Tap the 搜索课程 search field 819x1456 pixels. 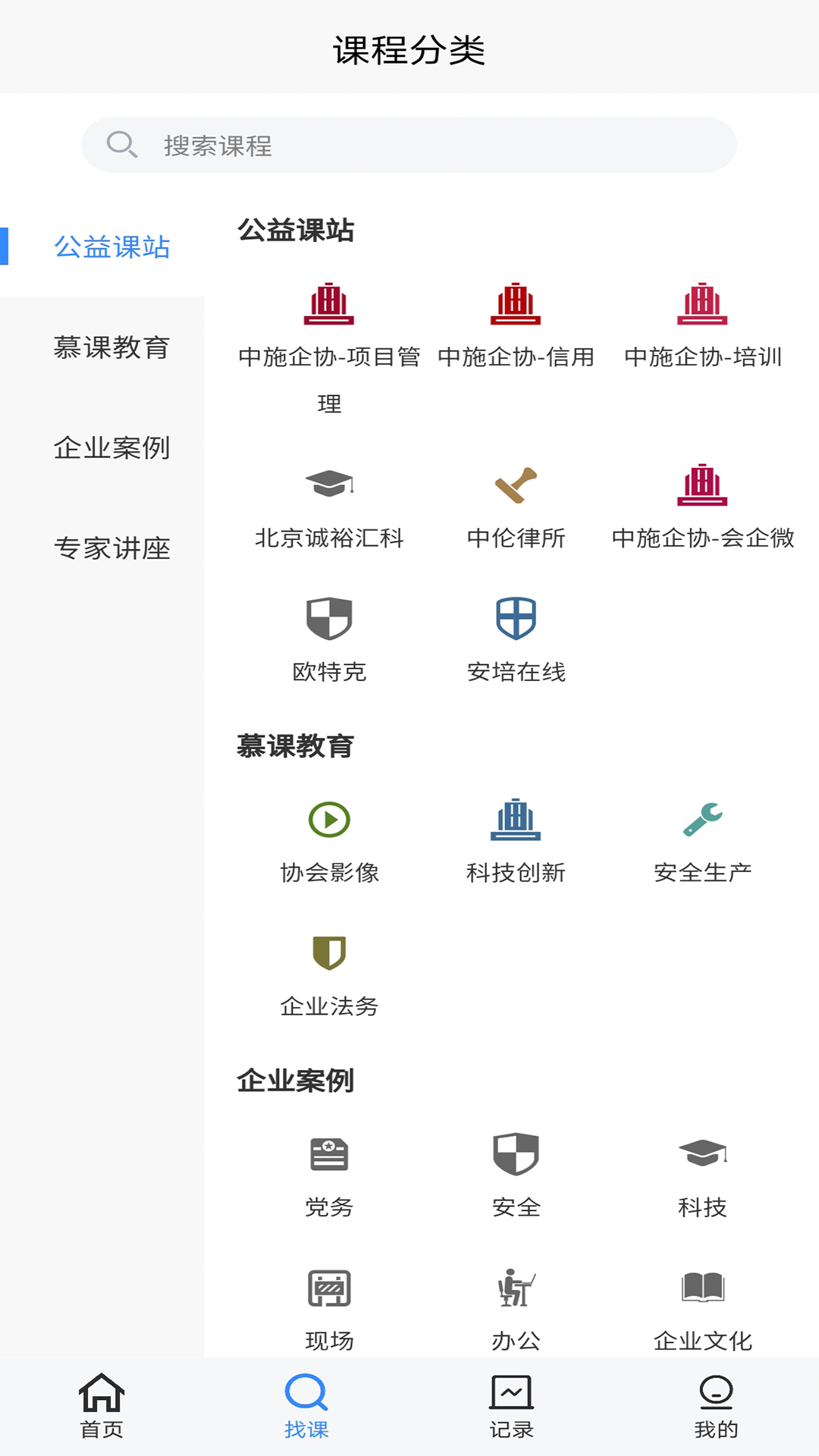pos(409,145)
